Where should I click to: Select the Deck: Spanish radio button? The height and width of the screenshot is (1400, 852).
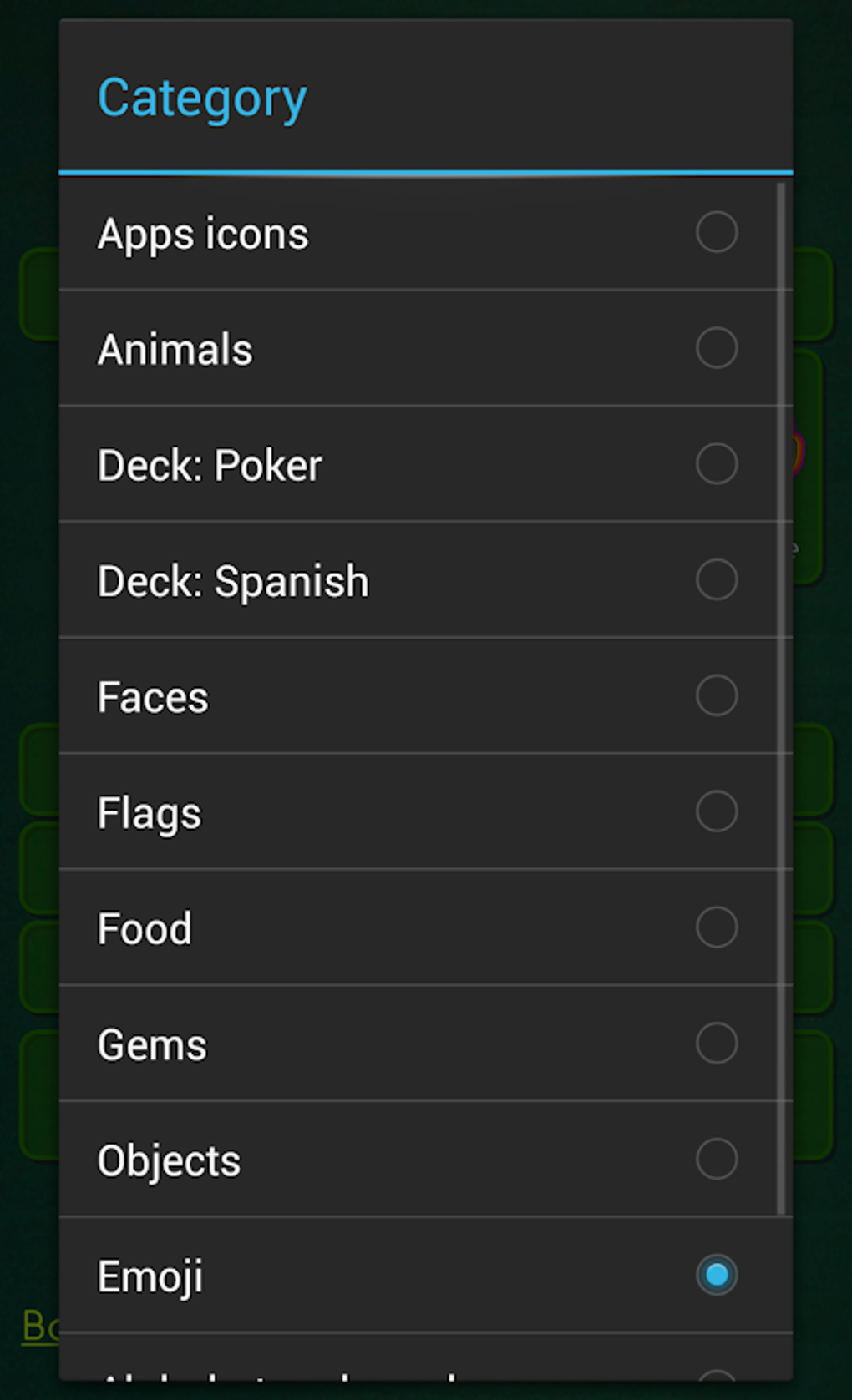716,579
